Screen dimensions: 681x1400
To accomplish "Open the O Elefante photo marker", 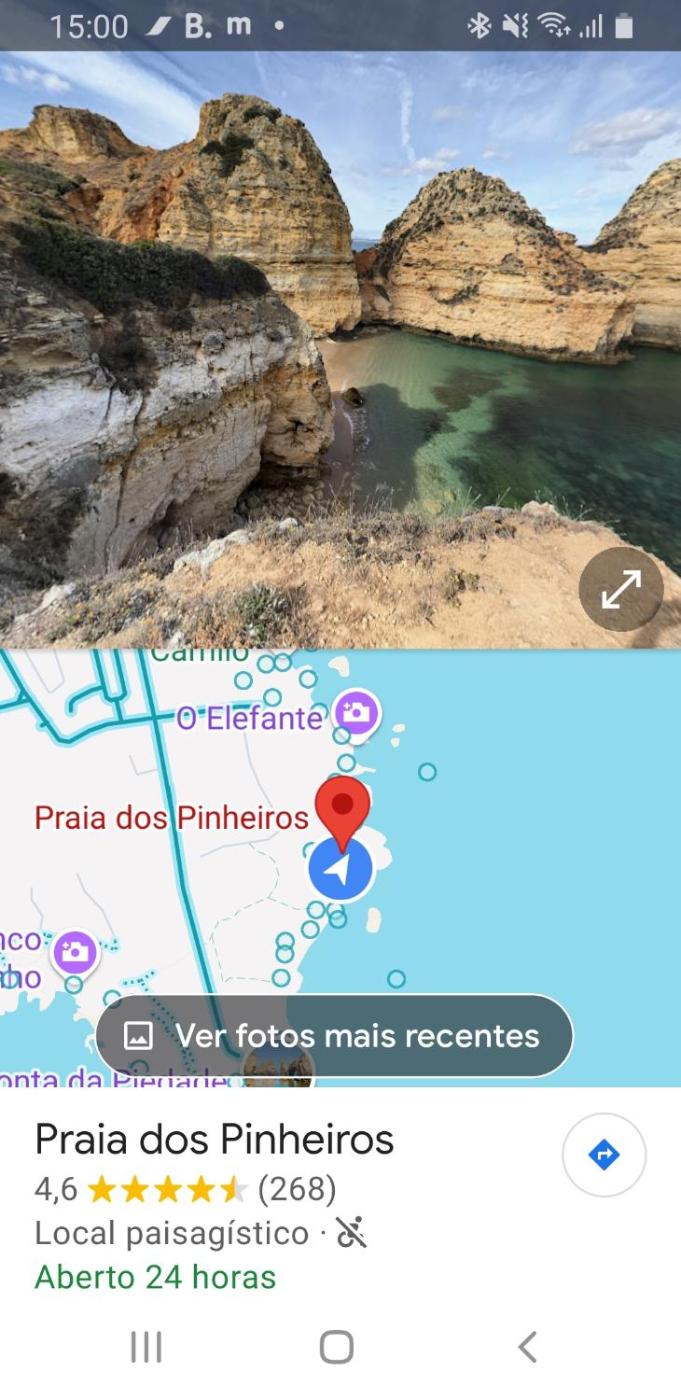I will click(356, 714).
